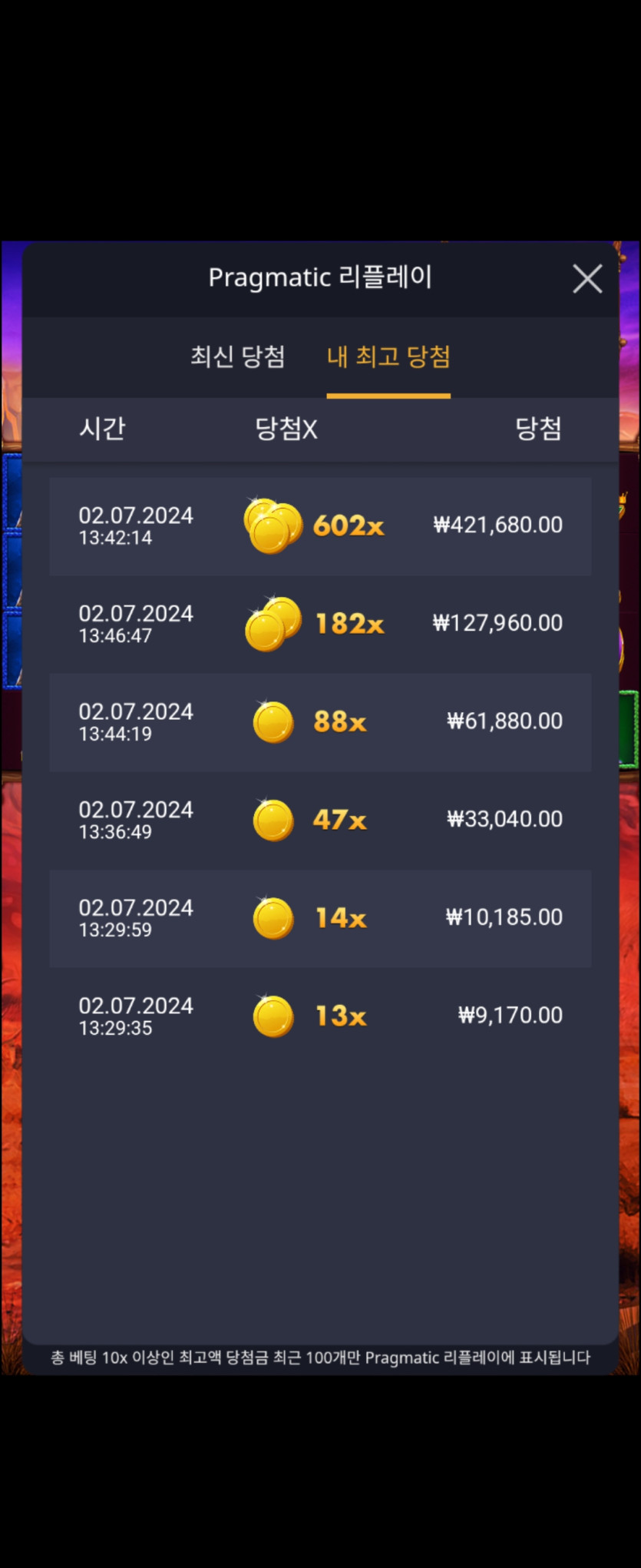The width and height of the screenshot is (641, 1568).
Task: Open replay for the 47x win
Action: click(x=320, y=820)
